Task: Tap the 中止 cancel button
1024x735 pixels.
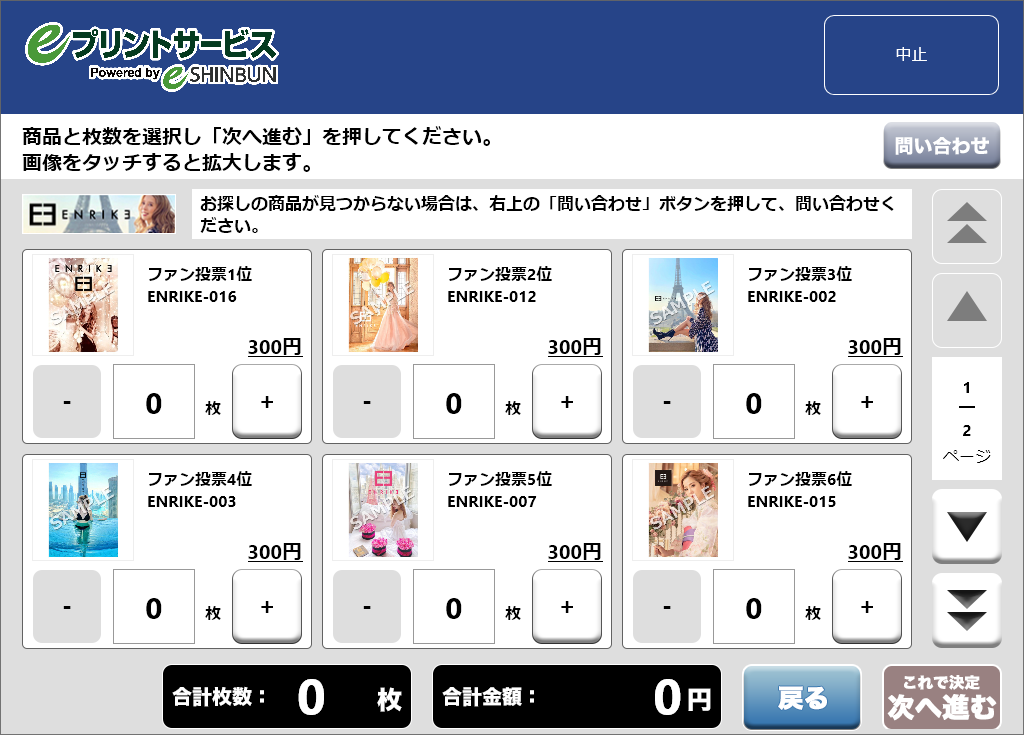Action: tap(911, 55)
